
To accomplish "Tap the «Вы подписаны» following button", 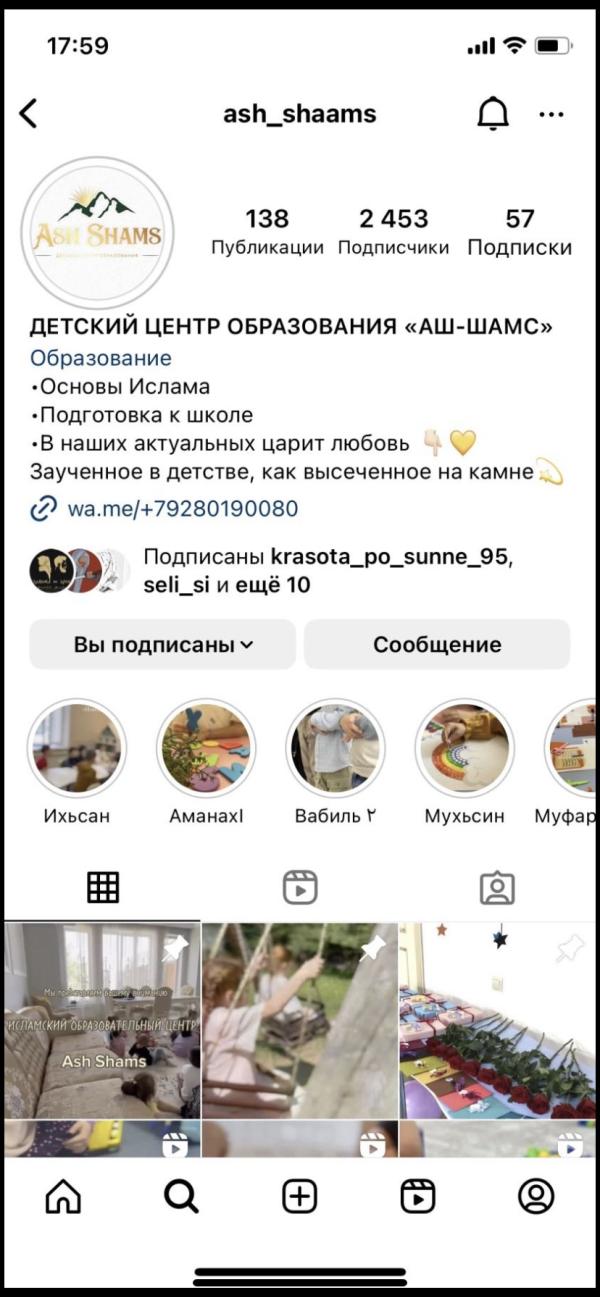I will click(162, 645).
